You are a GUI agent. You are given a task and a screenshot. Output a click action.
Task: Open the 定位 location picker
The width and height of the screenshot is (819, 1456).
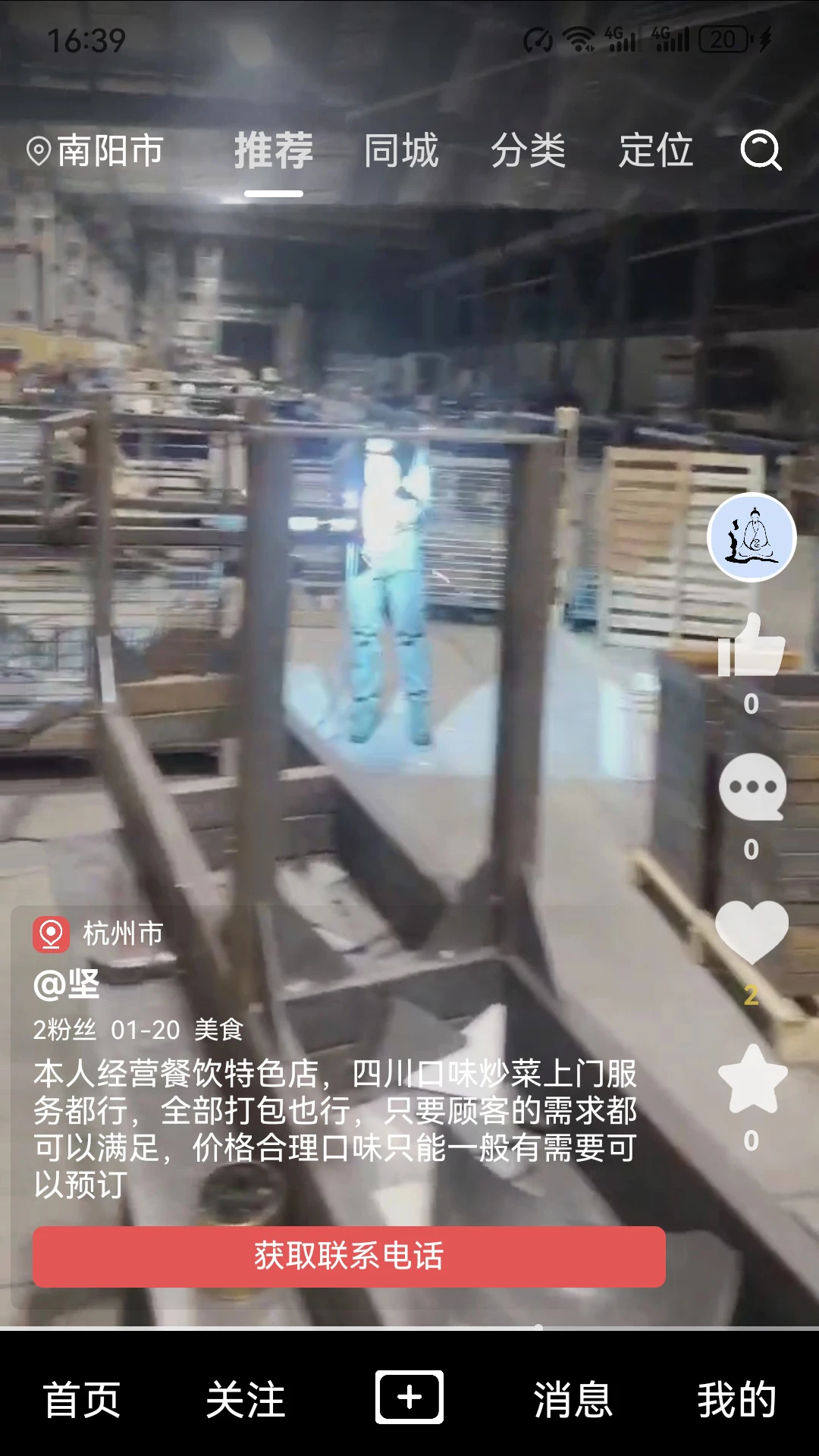pyautogui.click(x=656, y=151)
